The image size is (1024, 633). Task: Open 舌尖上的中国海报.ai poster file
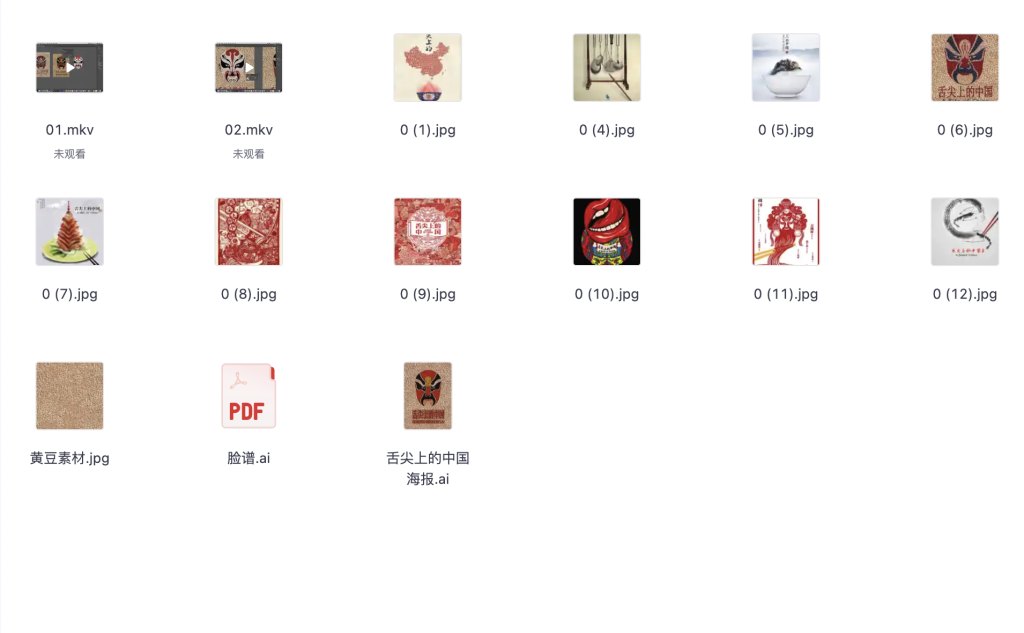click(x=427, y=396)
